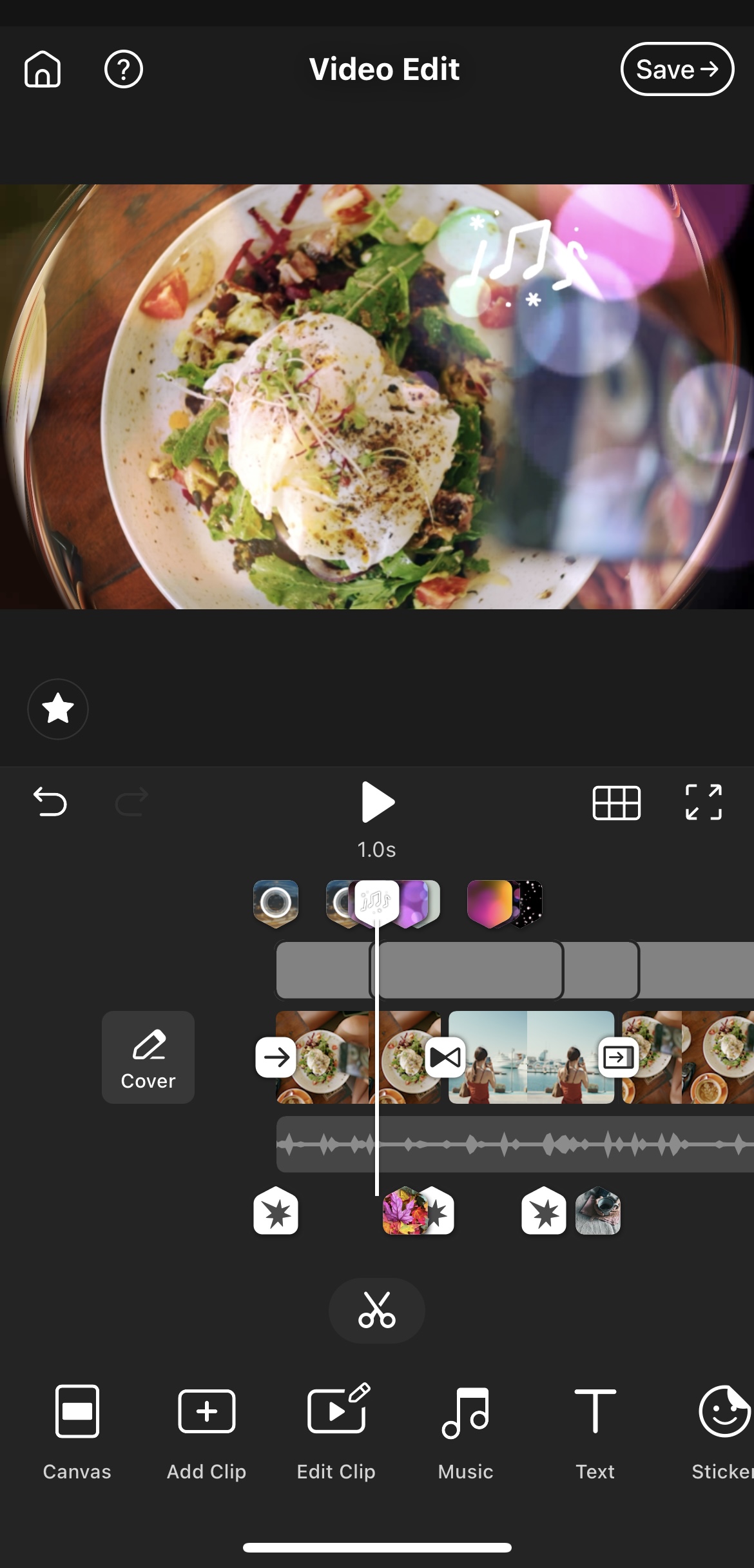The height and width of the screenshot is (1568, 754).
Task: Select the autumn leaves effect marker
Action: coord(404,1211)
